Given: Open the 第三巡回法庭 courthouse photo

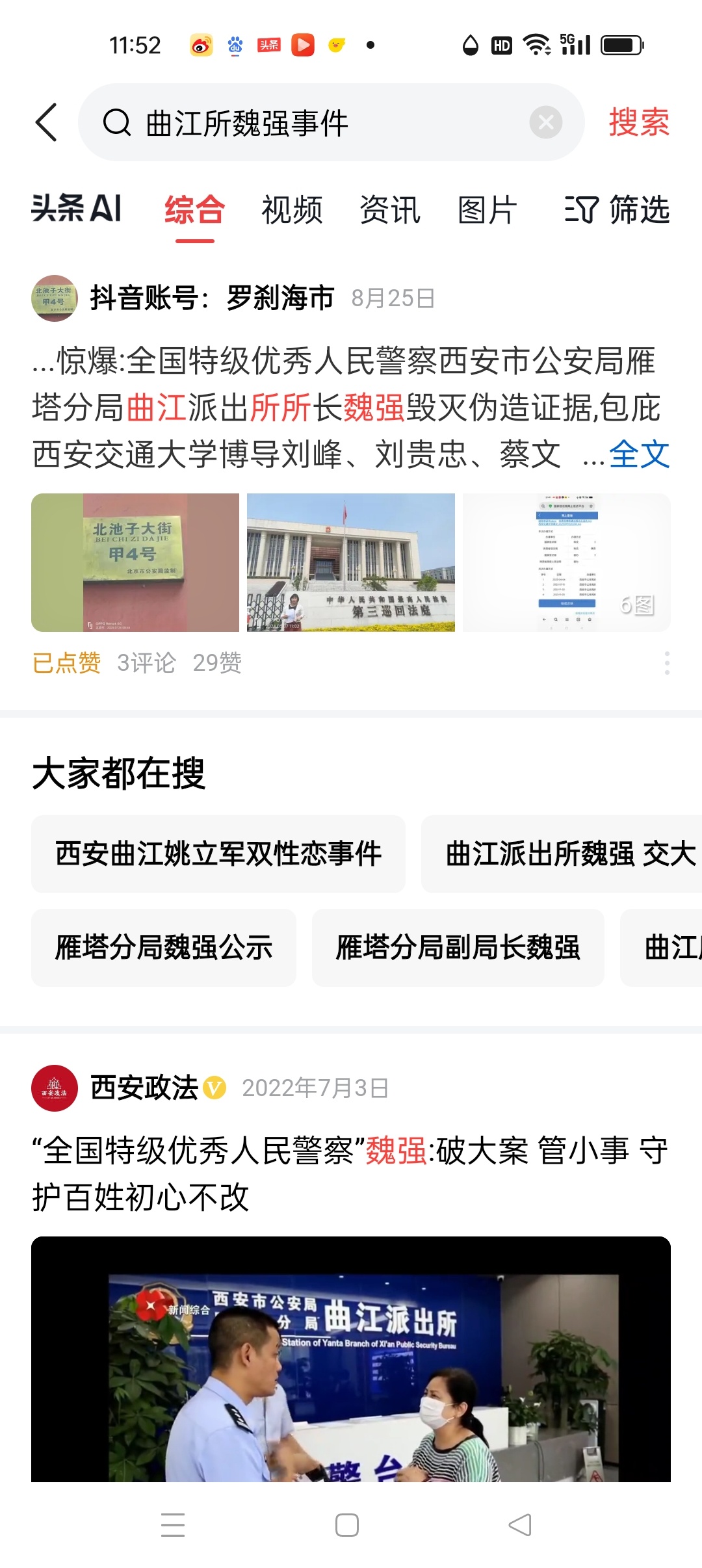Looking at the screenshot, I should (x=351, y=562).
